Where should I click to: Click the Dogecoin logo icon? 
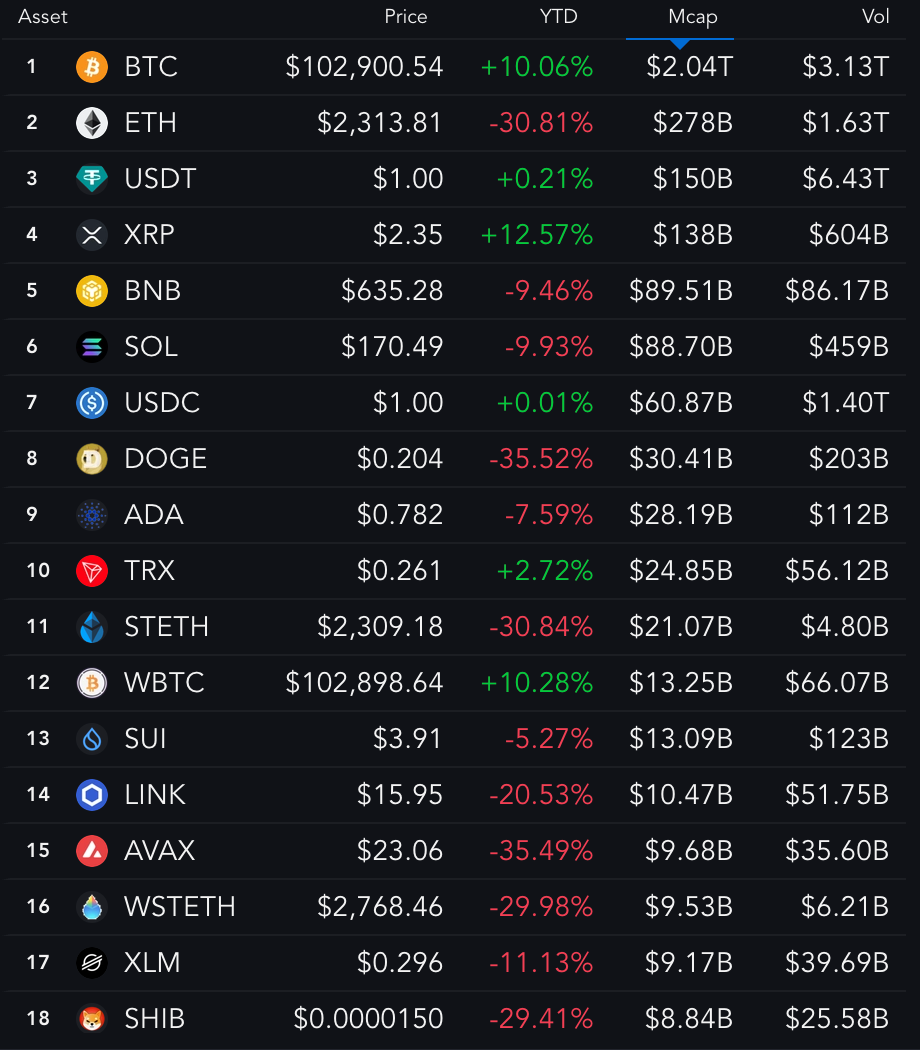[90, 459]
